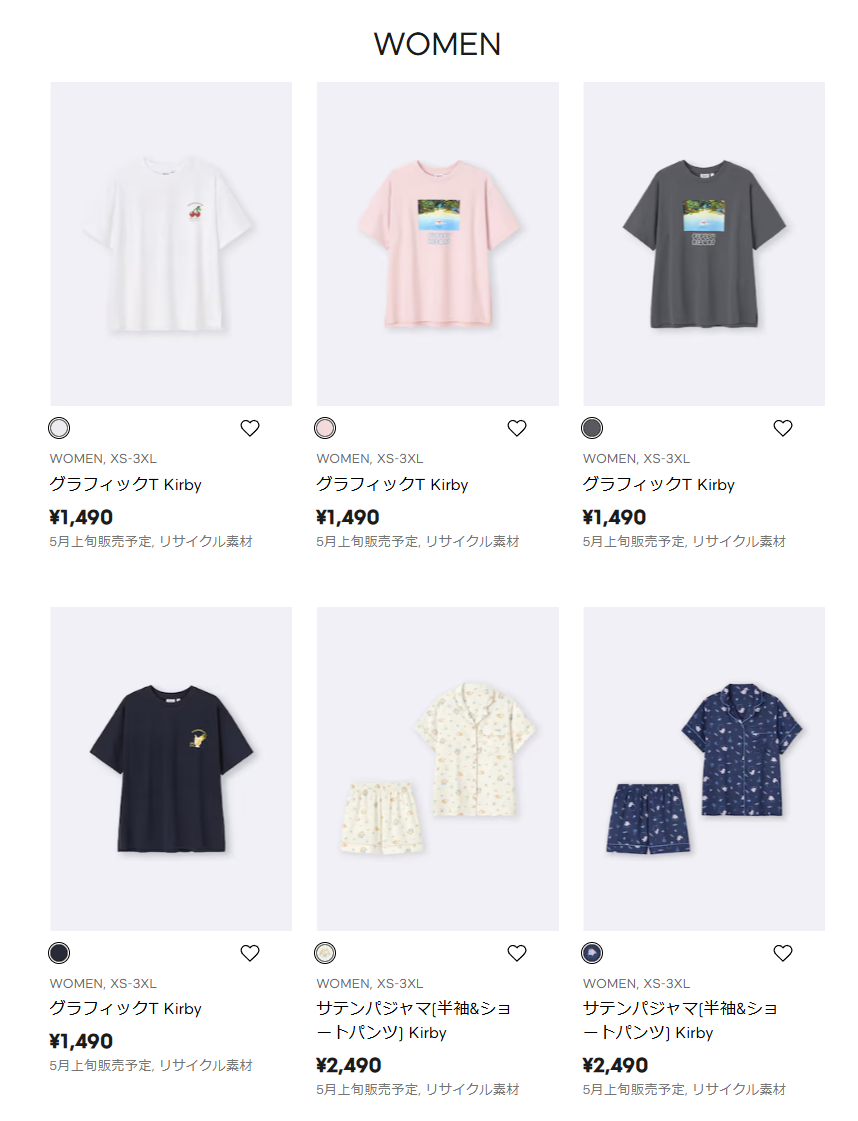
Task: Favorite the white Kirby graphic tee
Action: (250, 428)
